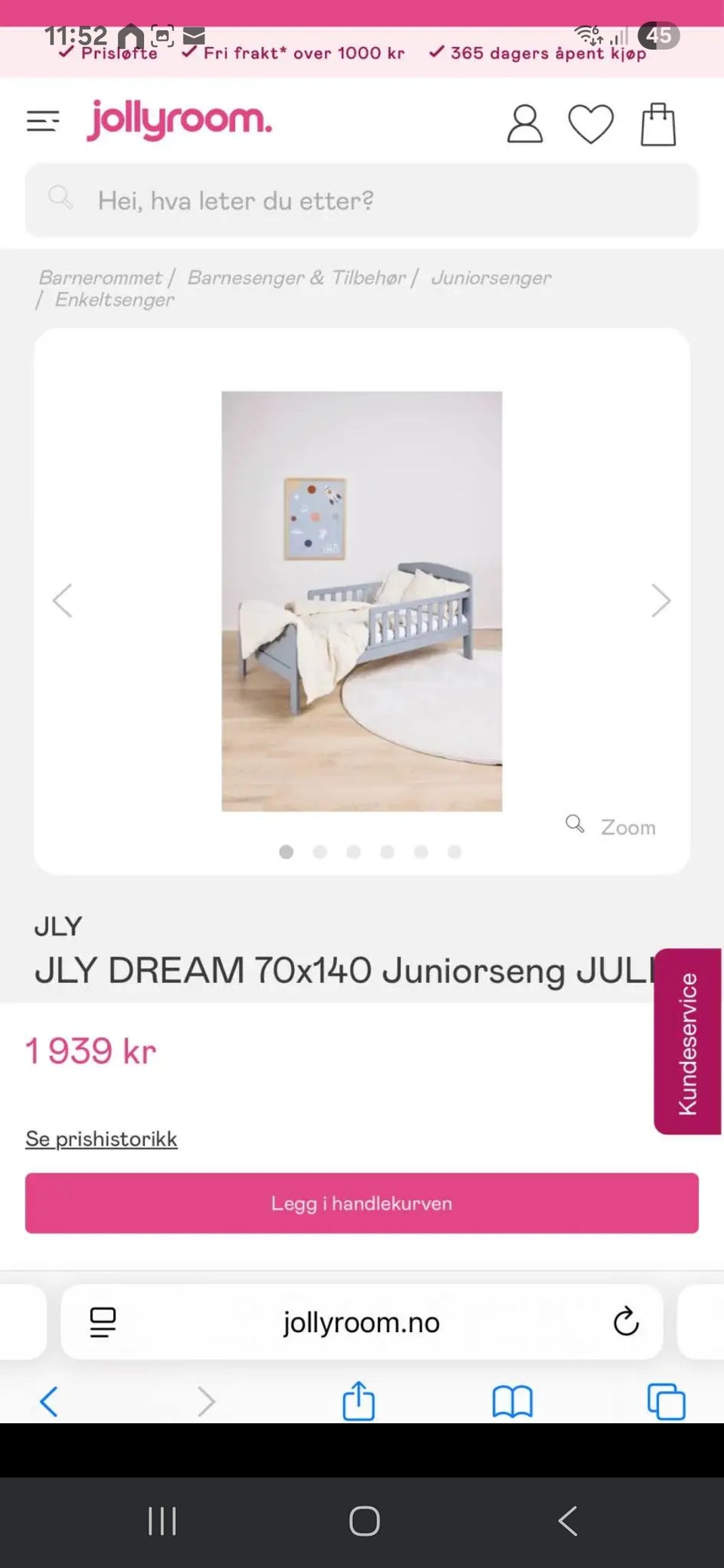The height and width of the screenshot is (1568, 724).
Task: Show next product image
Action: (x=661, y=601)
